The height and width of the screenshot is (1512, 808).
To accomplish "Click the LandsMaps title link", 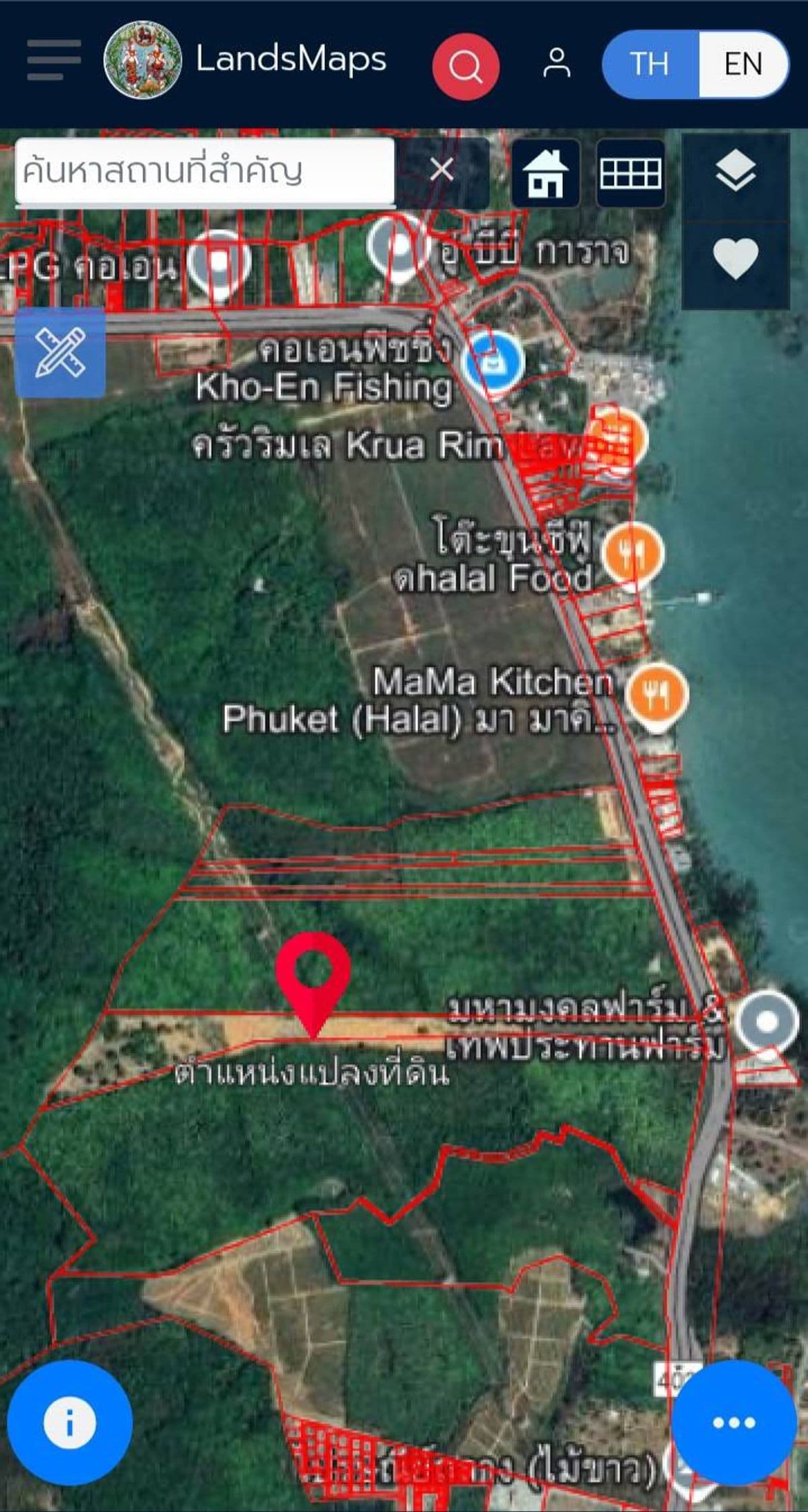I will [x=290, y=61].
